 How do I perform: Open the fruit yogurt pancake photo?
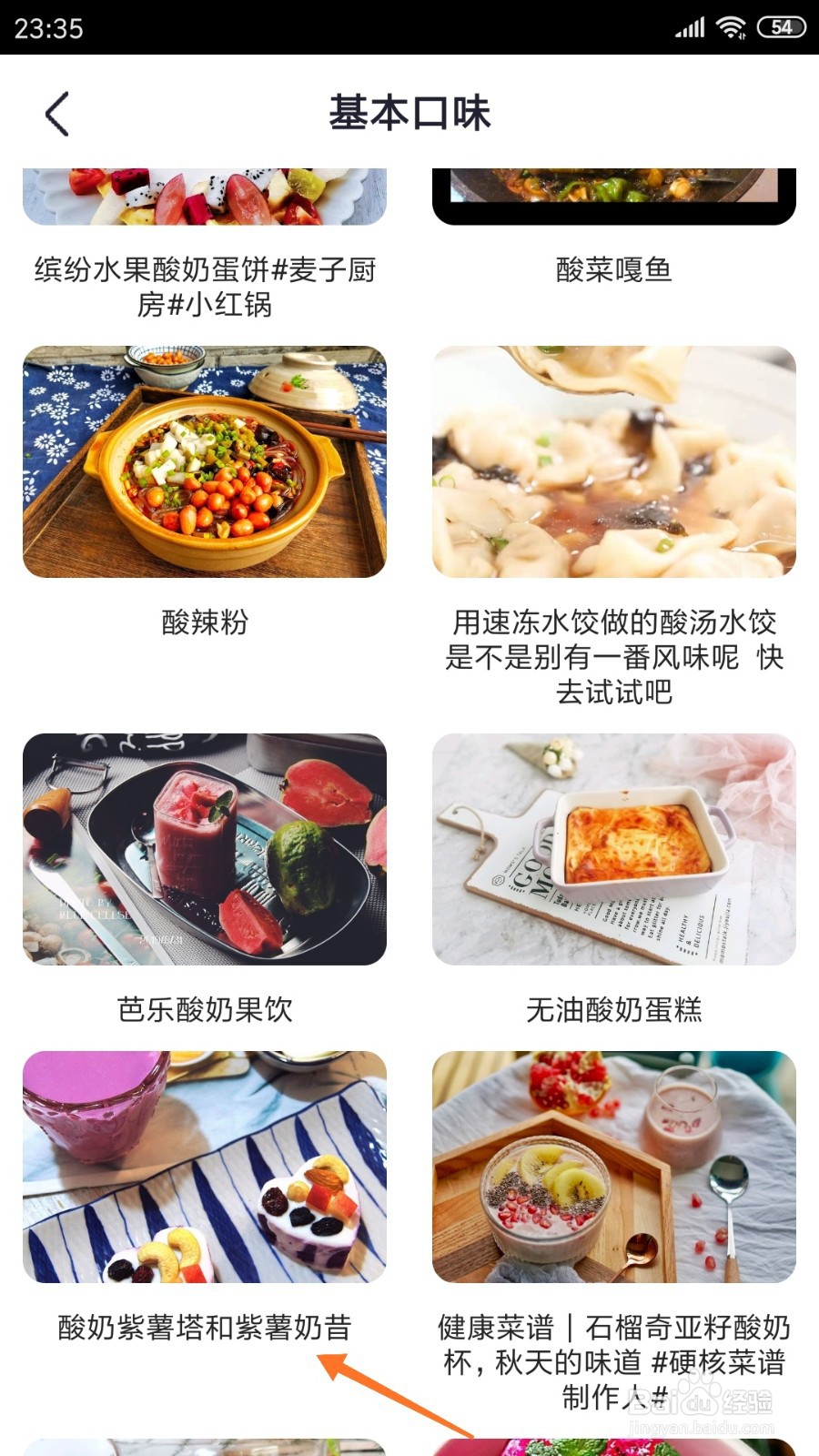pyautogui.click(x=202, y=196)
